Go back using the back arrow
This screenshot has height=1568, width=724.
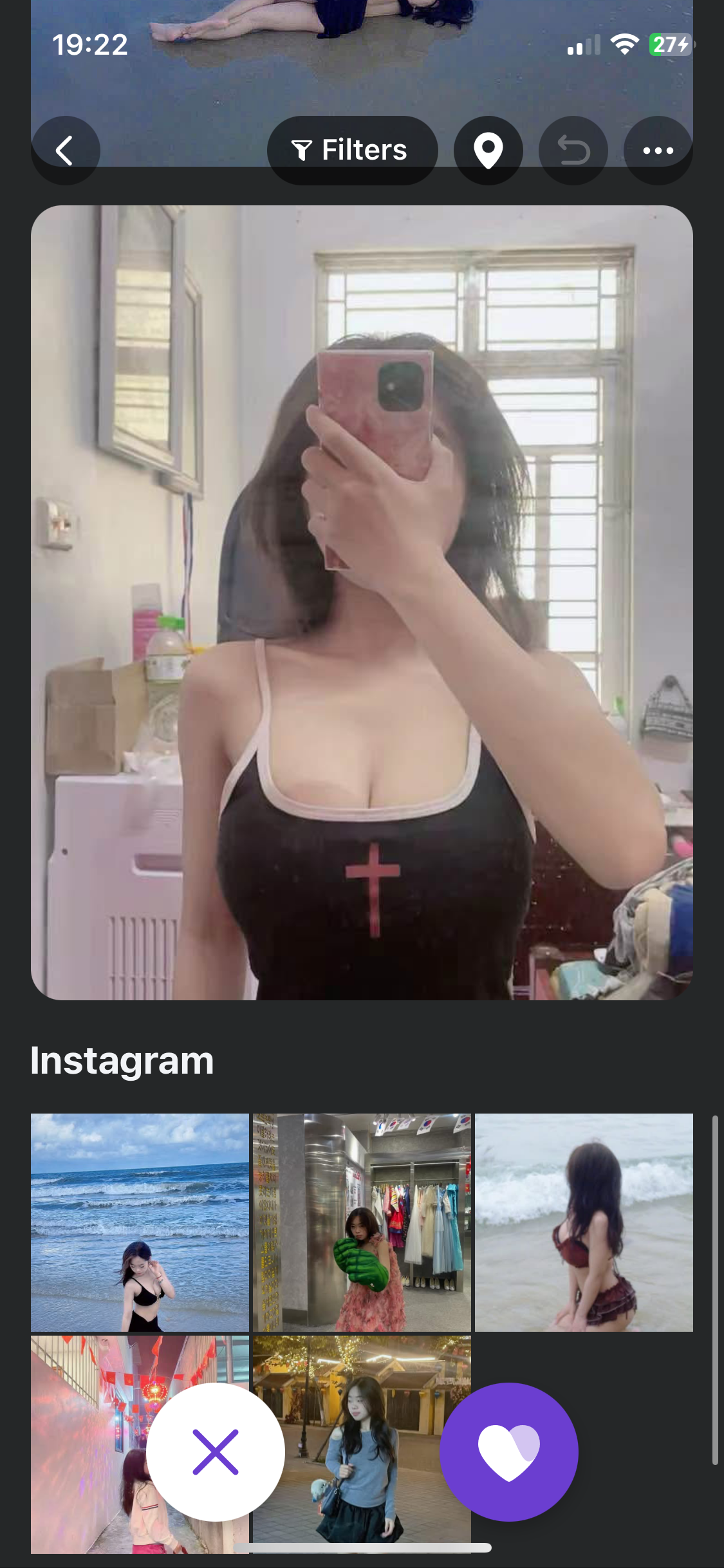pyautogui.click(x=65, y=151)
